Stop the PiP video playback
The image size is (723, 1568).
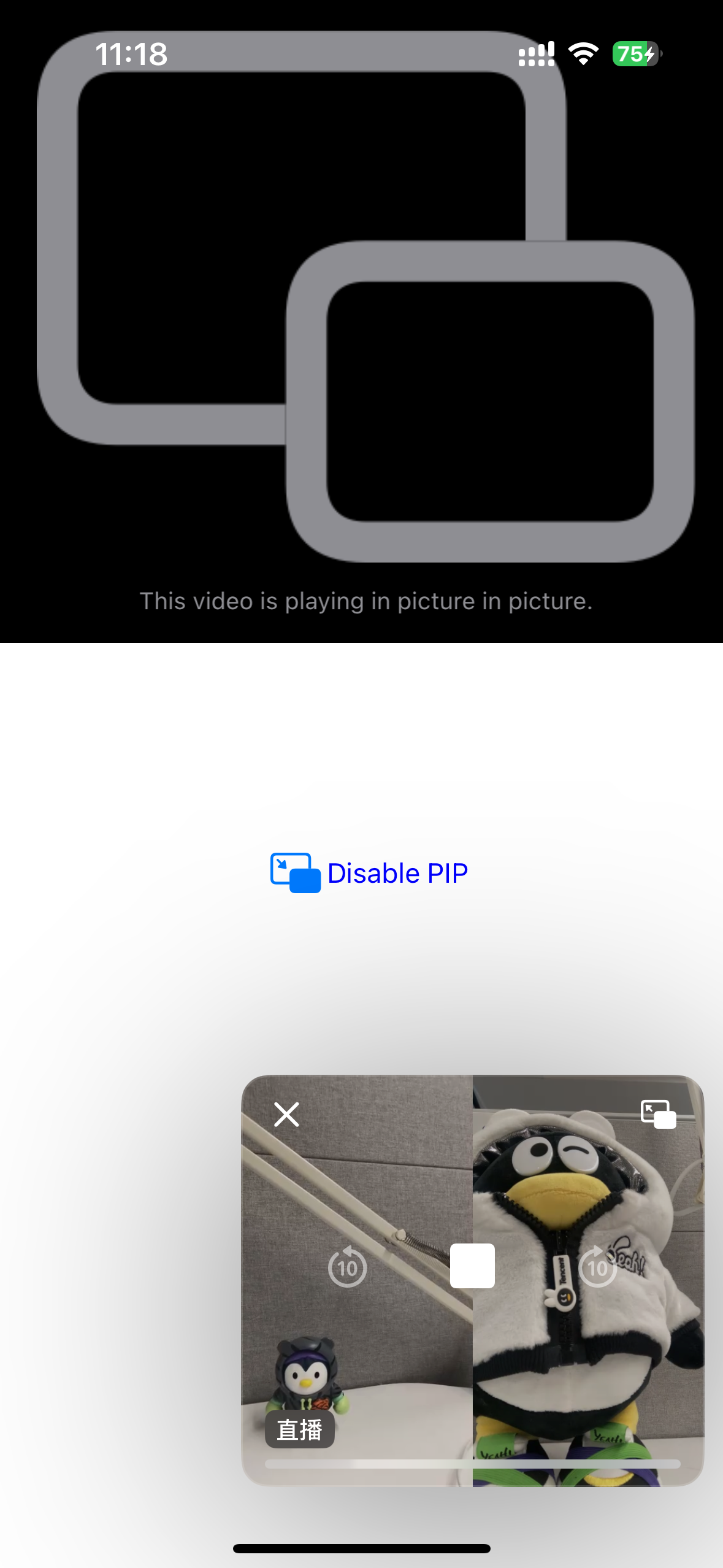pyautogui.click(x=472, y=1266)
